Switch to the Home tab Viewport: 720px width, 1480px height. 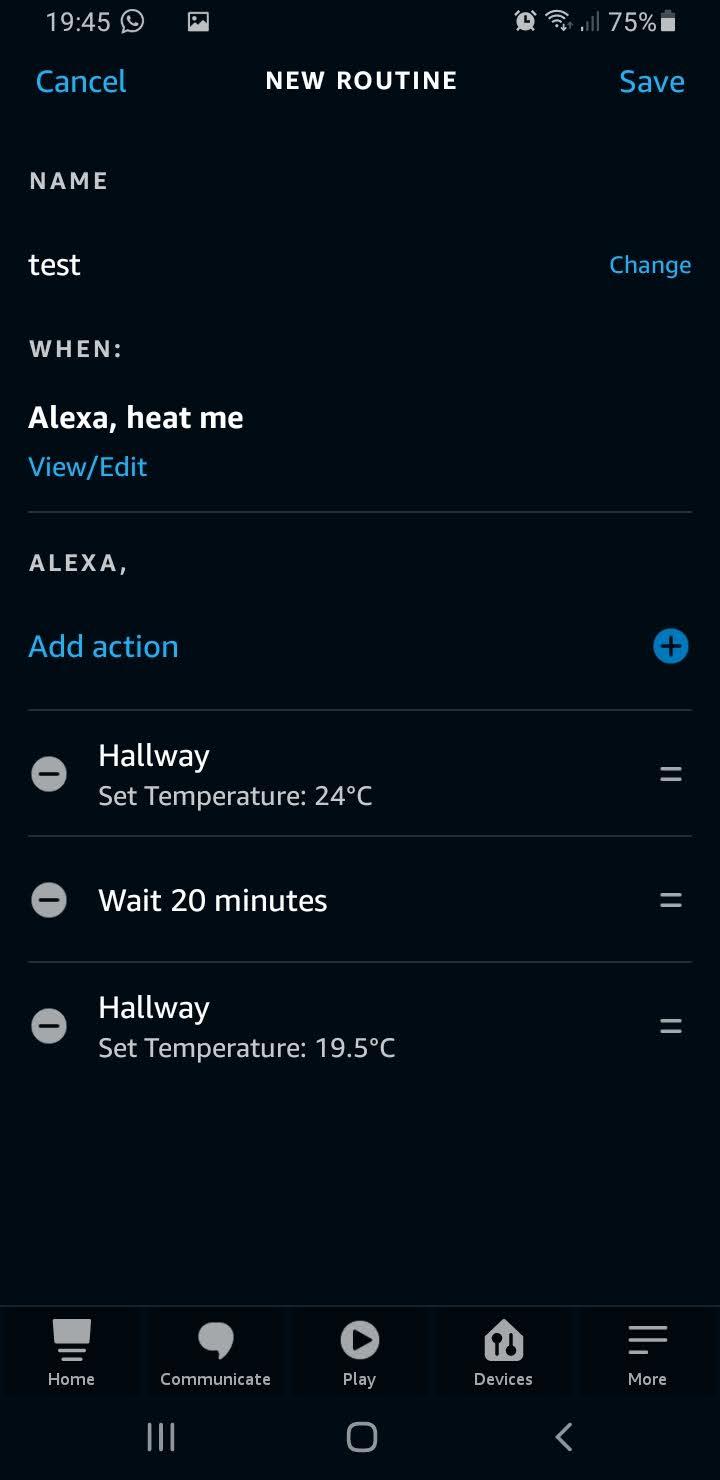tap(71, 1352)
